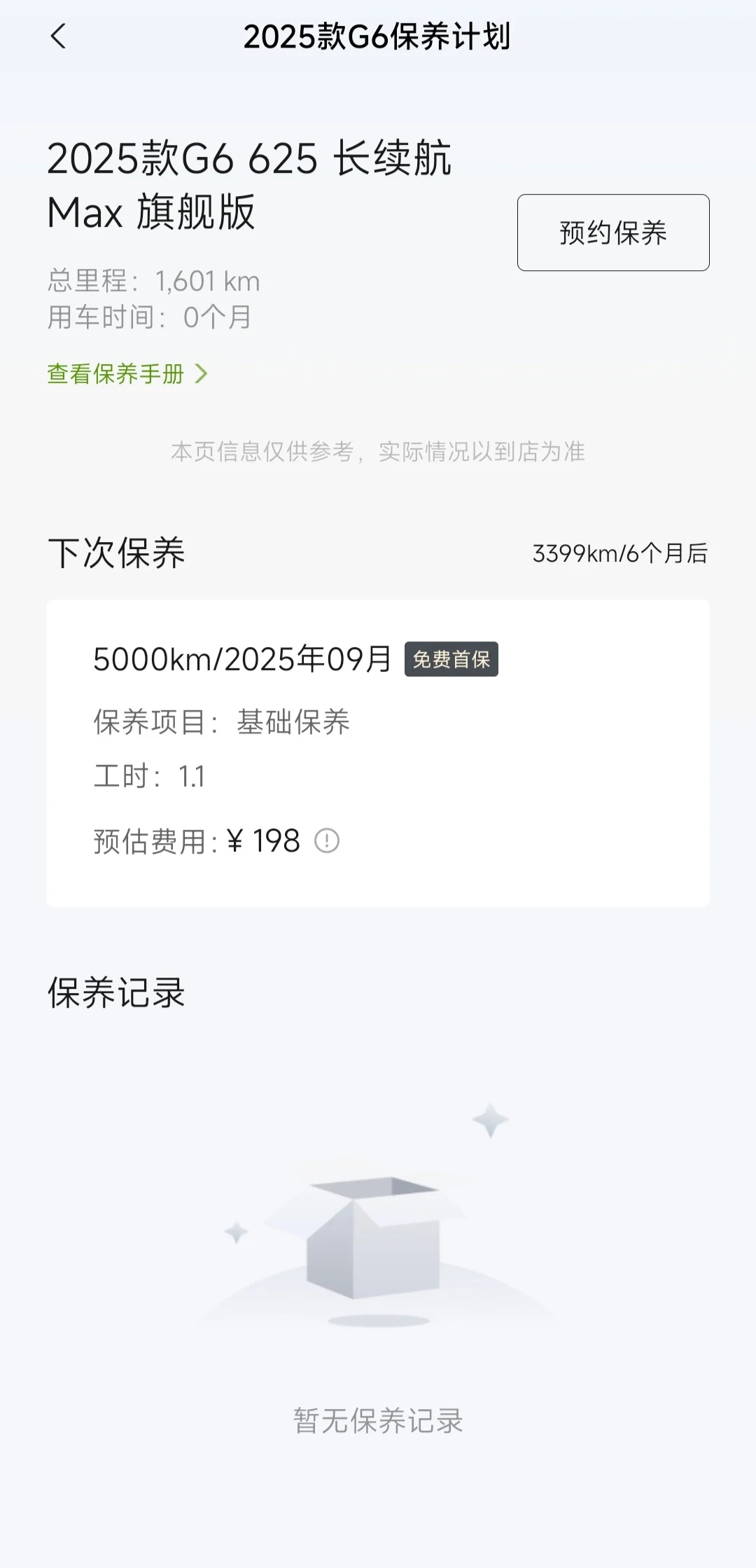756x1568 pixels.
Task: Tap the 预约保养 button
Action: (x=613, y=233)
